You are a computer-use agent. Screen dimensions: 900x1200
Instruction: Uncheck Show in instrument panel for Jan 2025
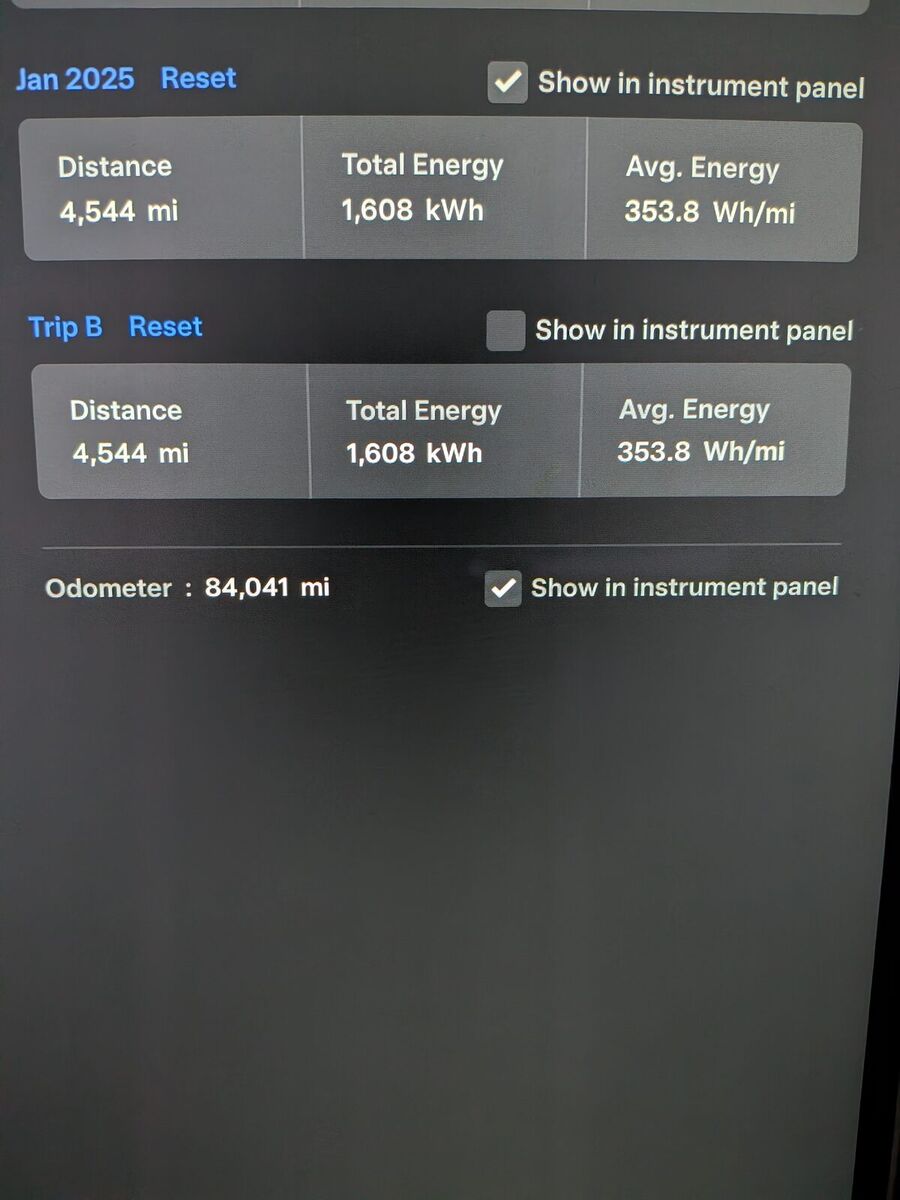507,83
